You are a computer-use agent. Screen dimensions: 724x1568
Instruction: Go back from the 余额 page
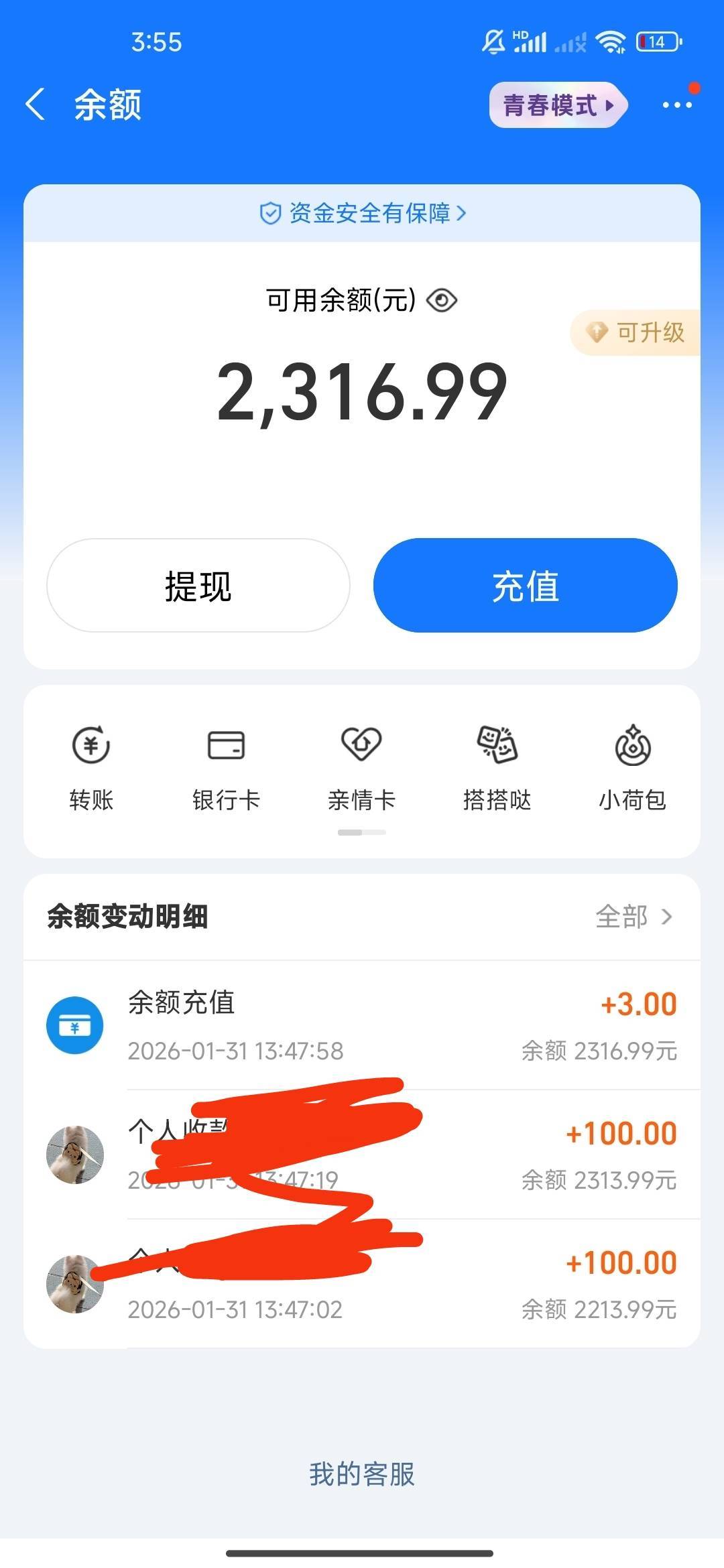[x=36, y=105]
